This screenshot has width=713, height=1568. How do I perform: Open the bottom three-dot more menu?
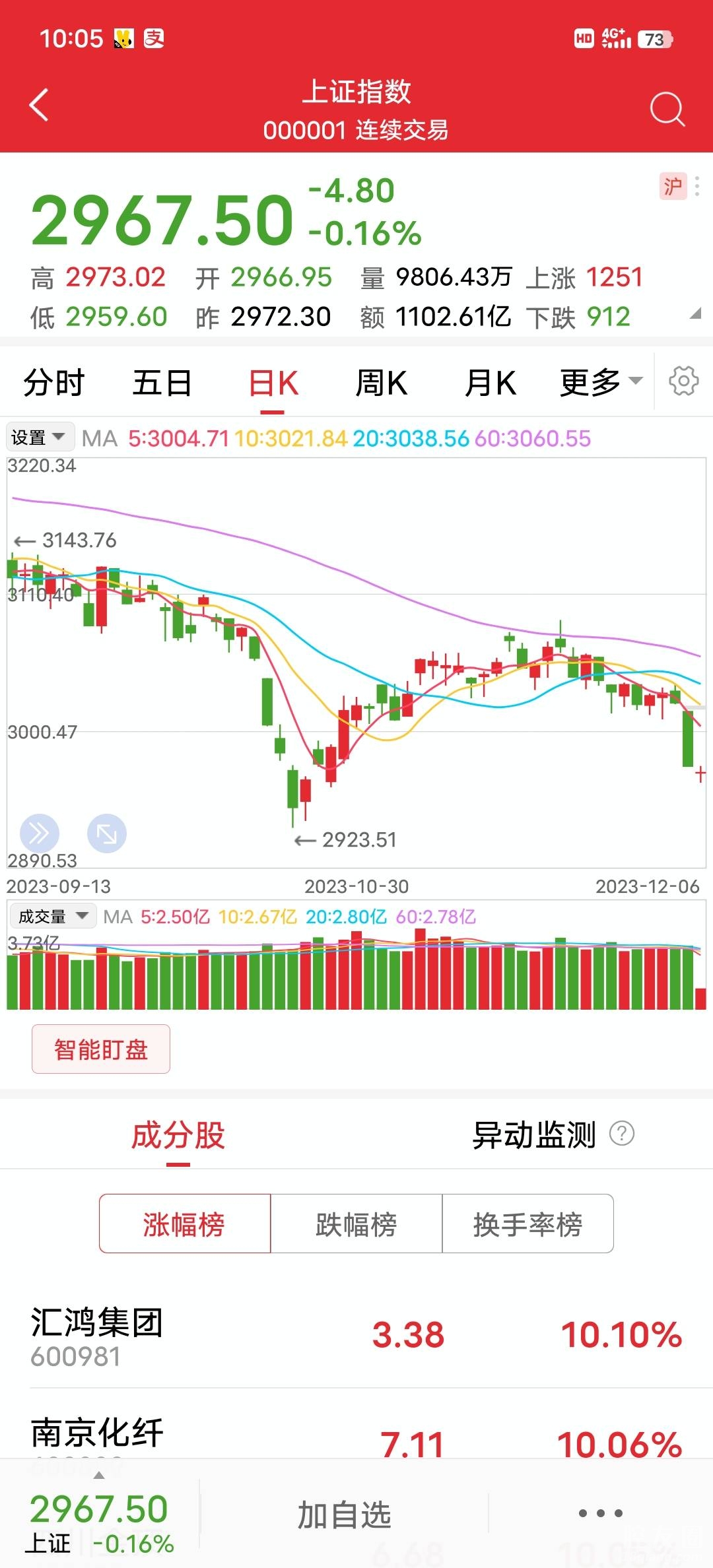pos(600,1513)
